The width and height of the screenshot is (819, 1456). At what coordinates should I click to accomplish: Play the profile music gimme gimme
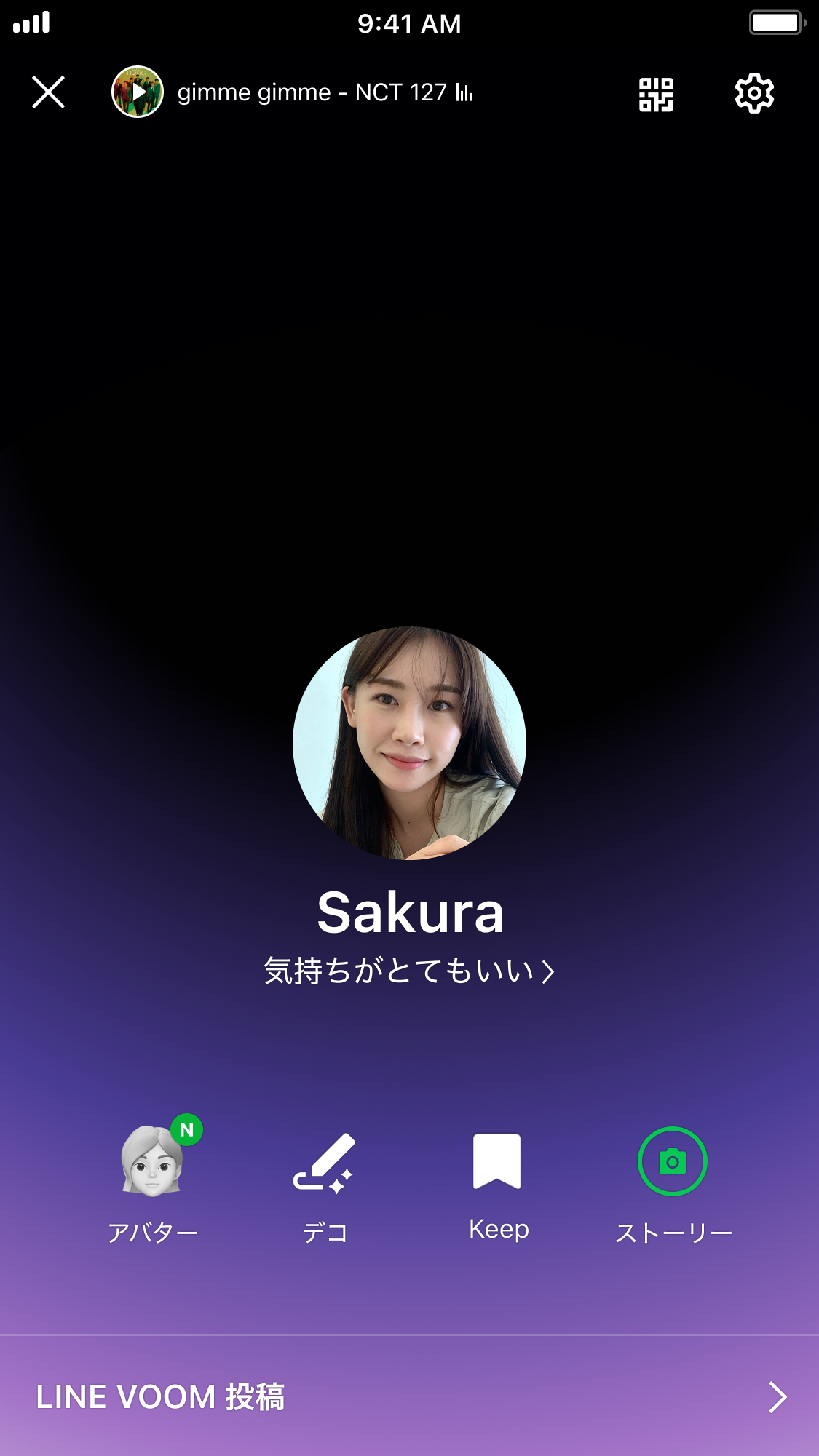[x=138, y=92]
